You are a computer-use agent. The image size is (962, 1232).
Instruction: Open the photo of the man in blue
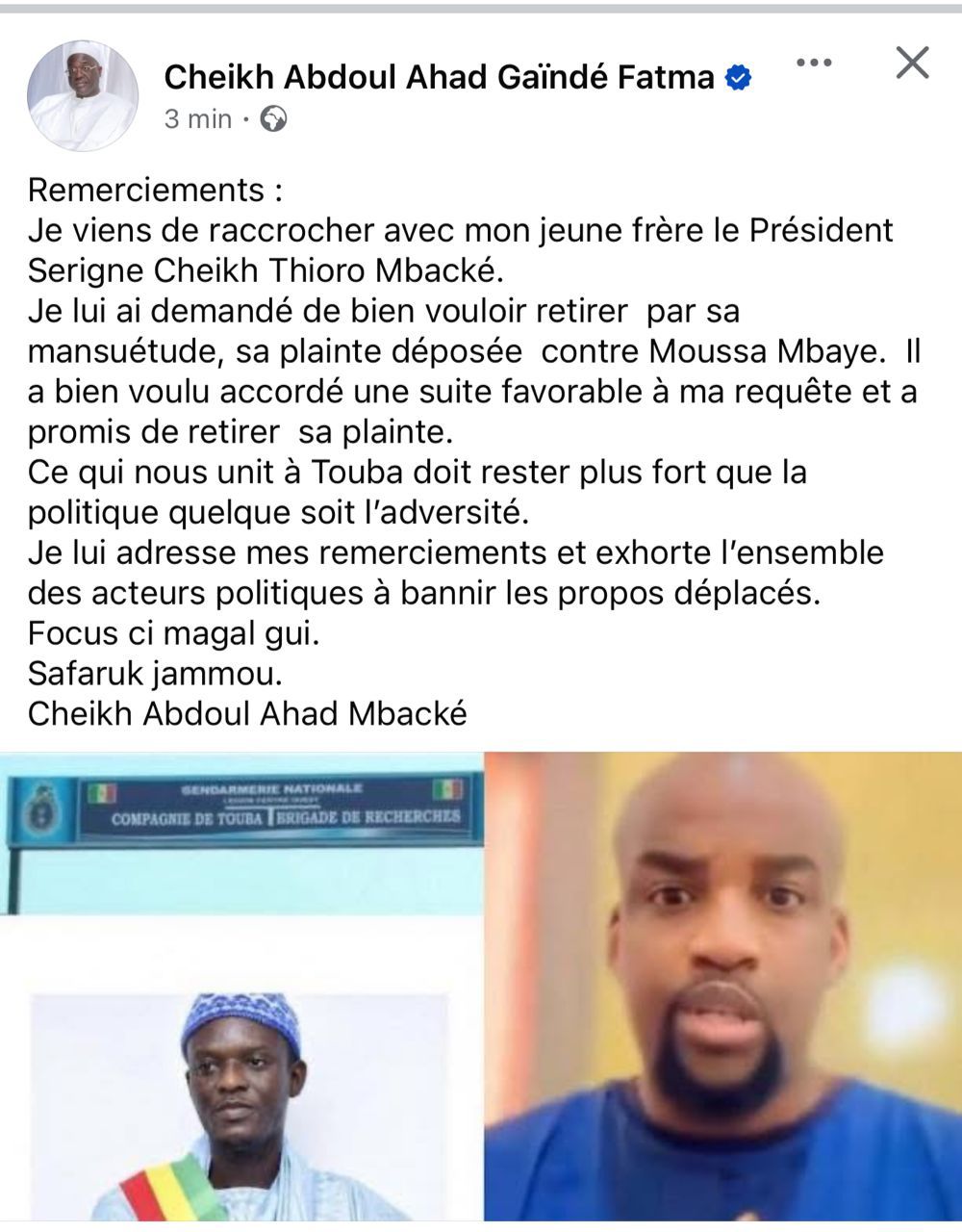(x=723, y=987)
